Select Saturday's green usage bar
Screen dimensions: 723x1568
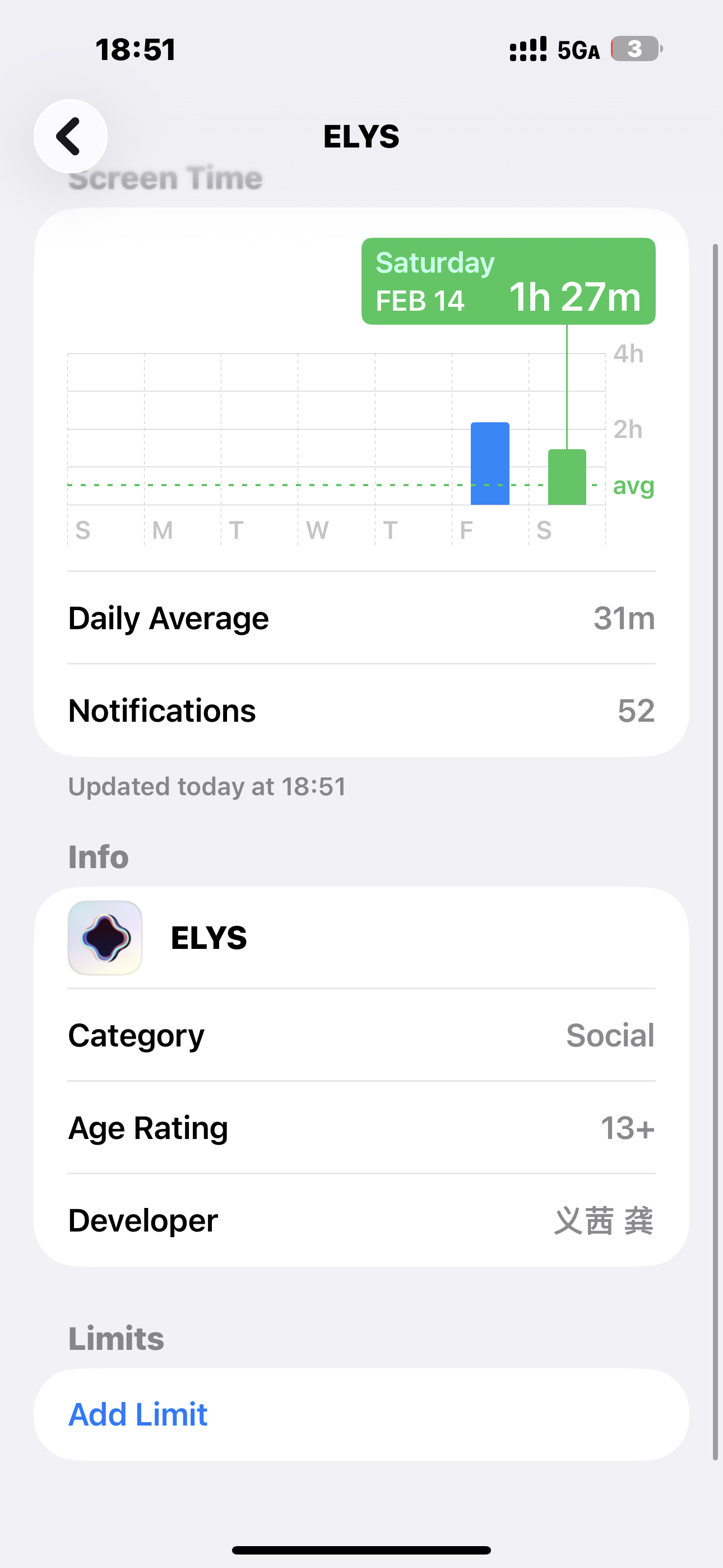(567, 477)
